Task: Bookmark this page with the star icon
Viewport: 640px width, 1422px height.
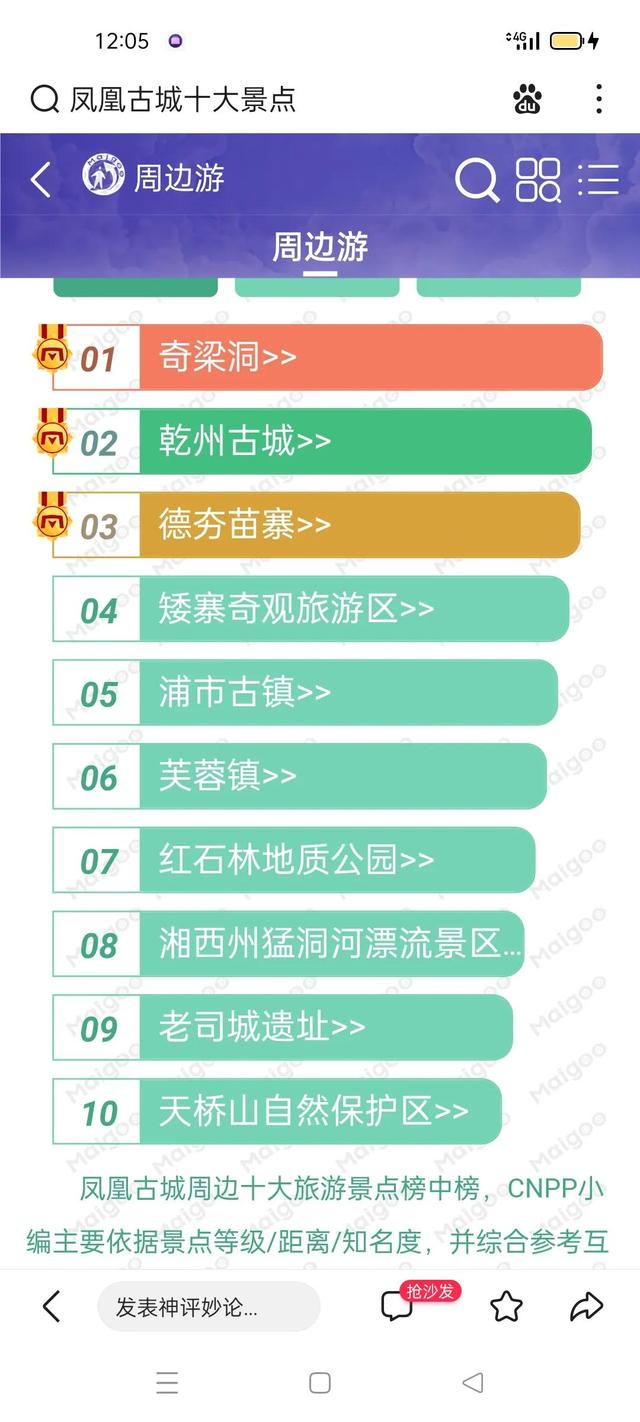Action: point(507,1306)
